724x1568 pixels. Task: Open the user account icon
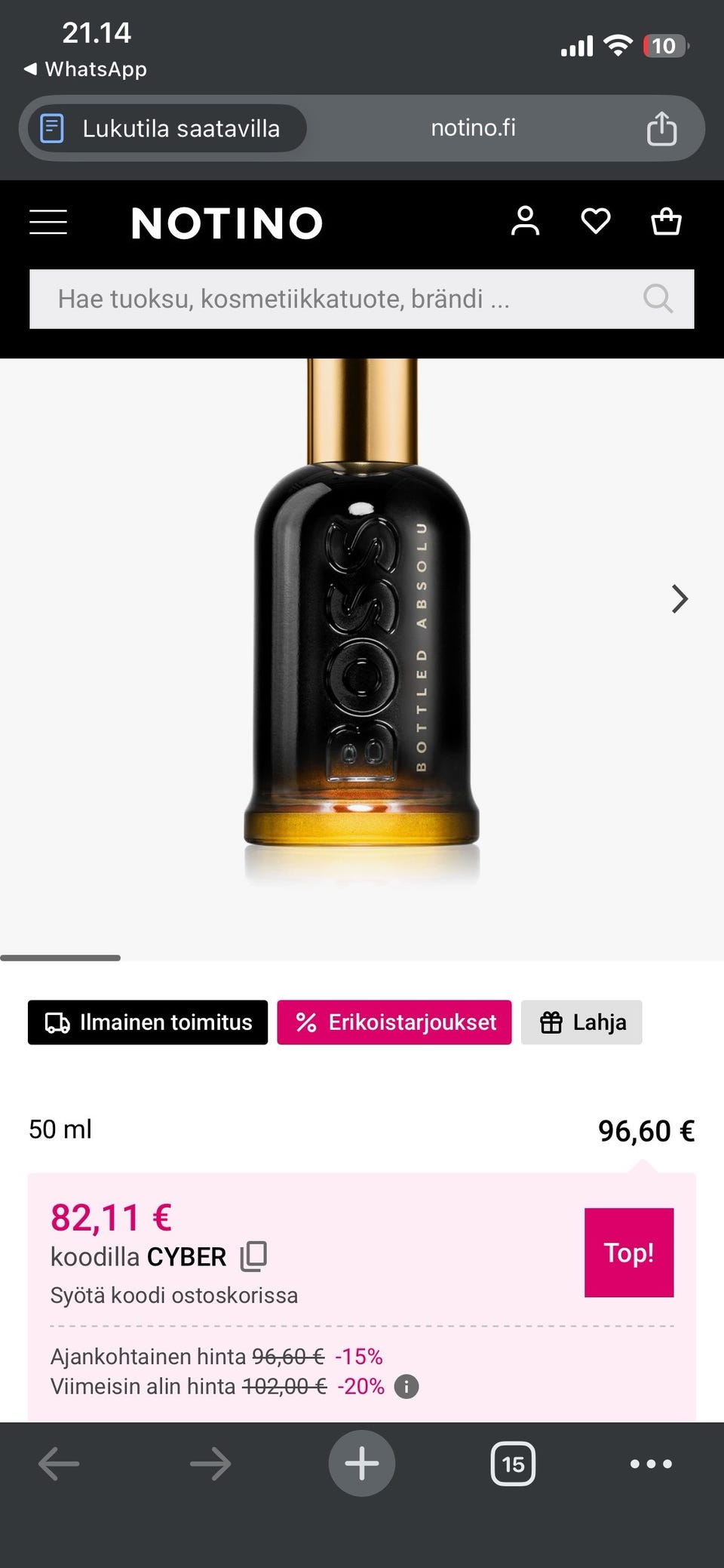(x=525, y=222)
